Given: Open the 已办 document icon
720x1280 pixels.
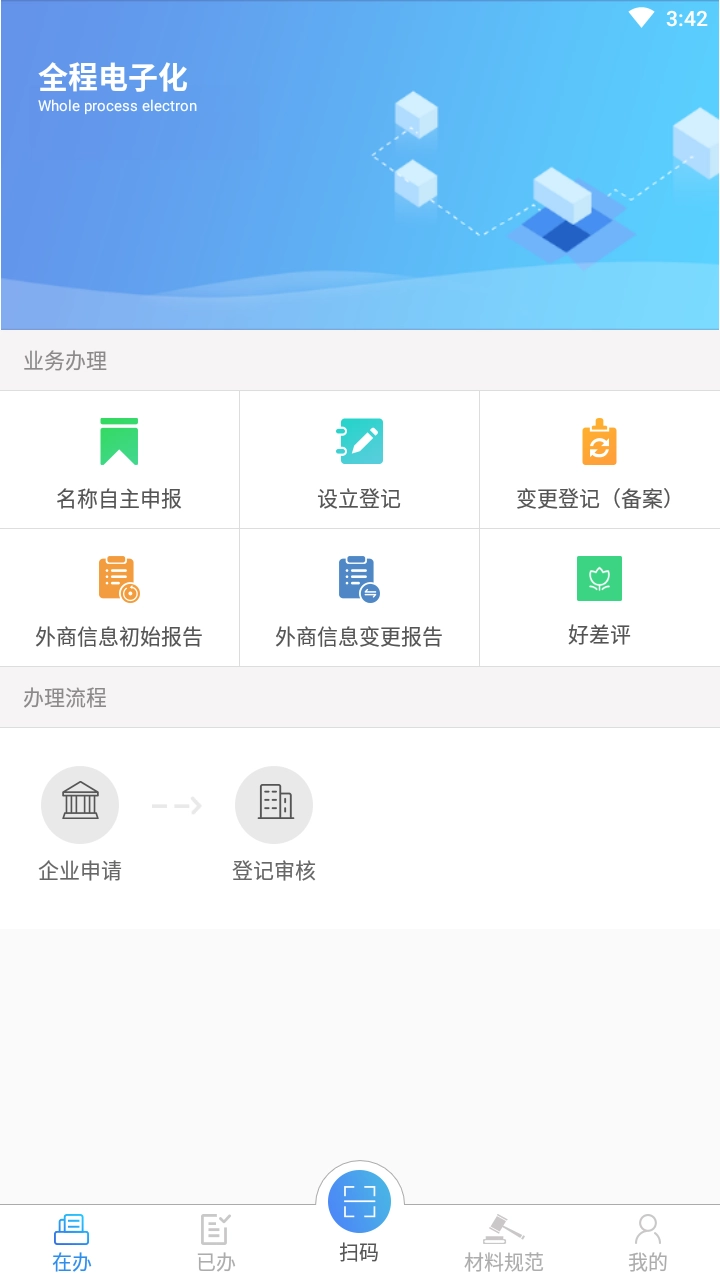Looking at the screenshot, I should [215, 1228].
